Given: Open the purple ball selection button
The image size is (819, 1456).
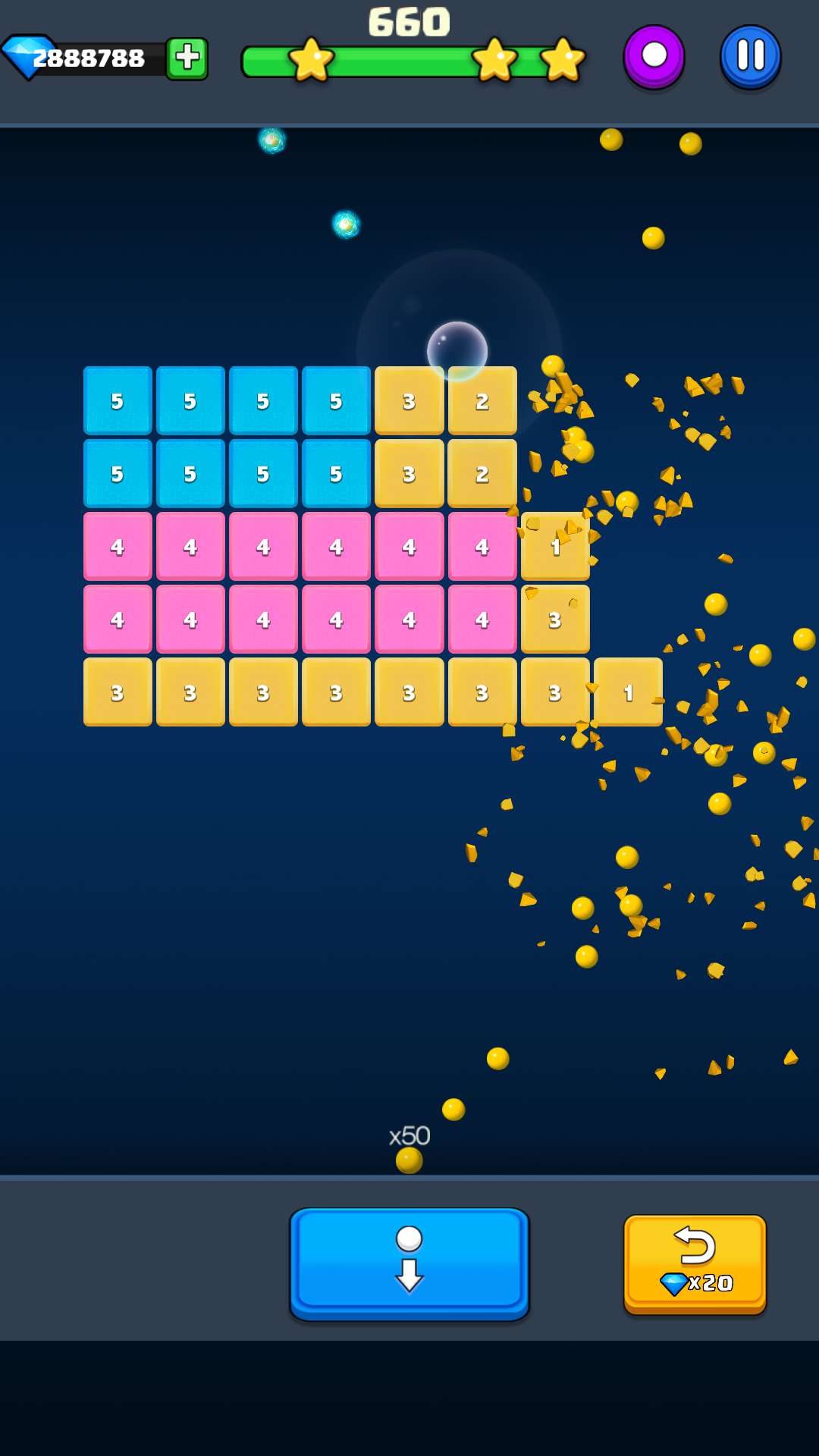Looking at the screenshot, I should pos(654,57).
